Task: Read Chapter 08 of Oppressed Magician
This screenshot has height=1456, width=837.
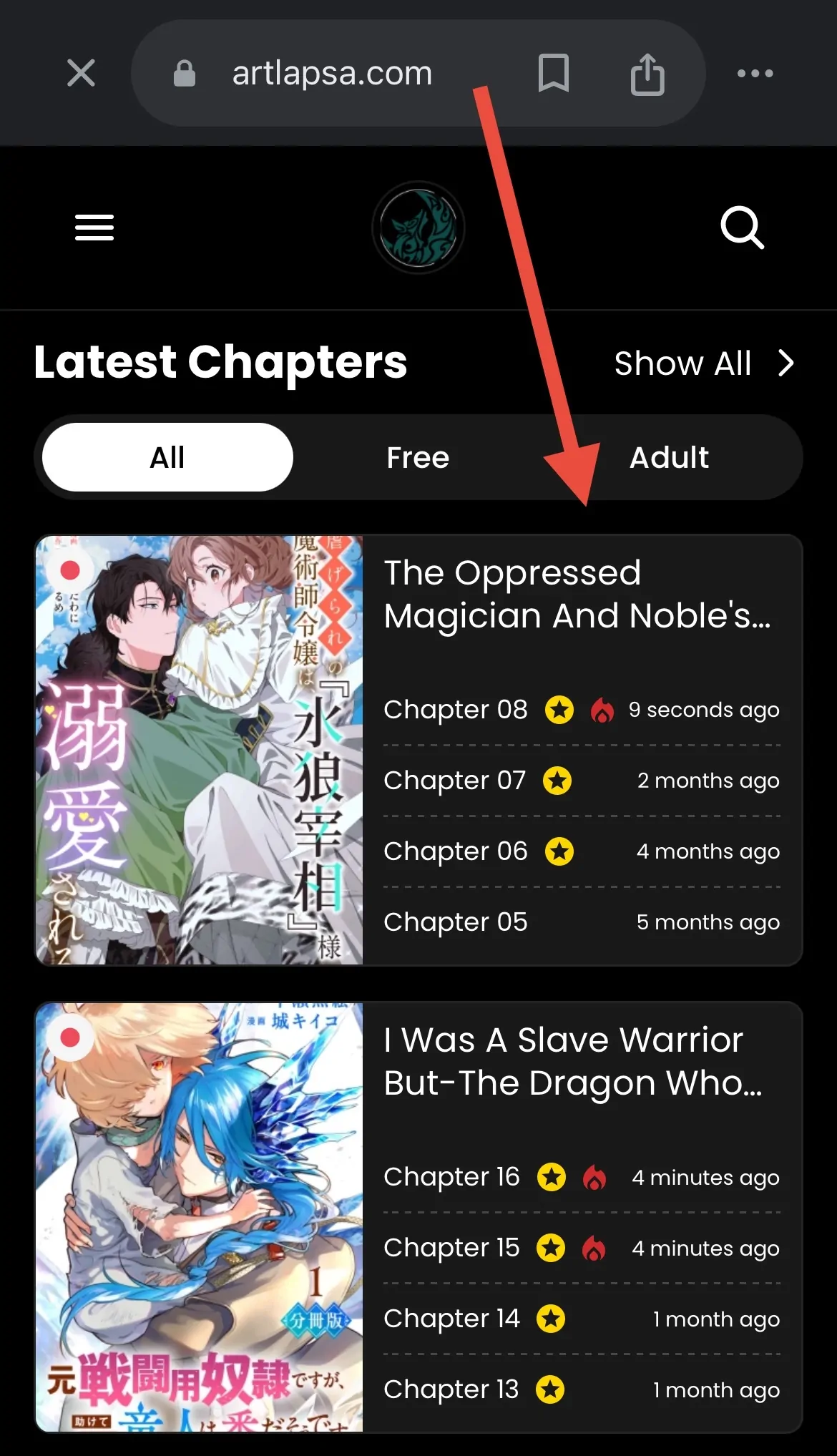Action: point(456,710)
